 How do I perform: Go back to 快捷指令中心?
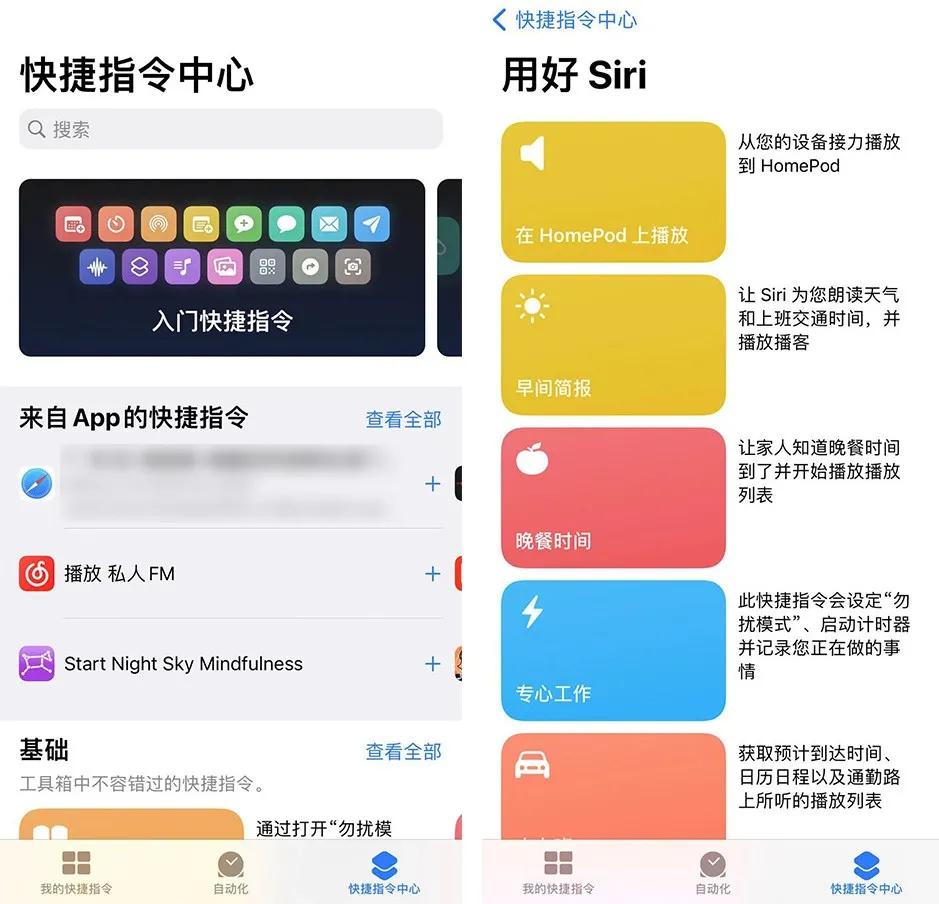click(x=564, y=20)
